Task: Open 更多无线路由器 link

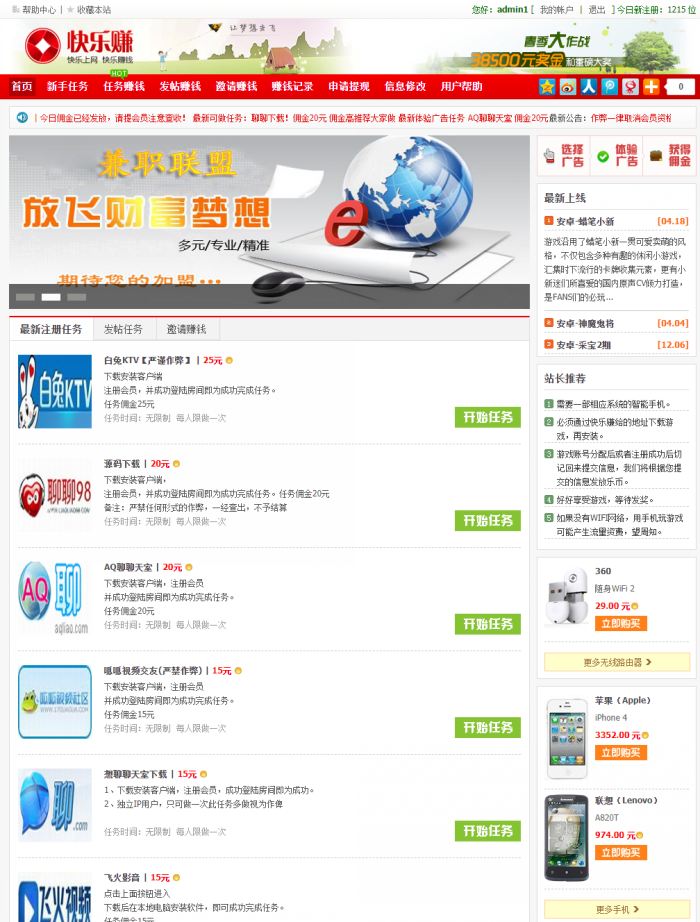Action: coord(617,662)
